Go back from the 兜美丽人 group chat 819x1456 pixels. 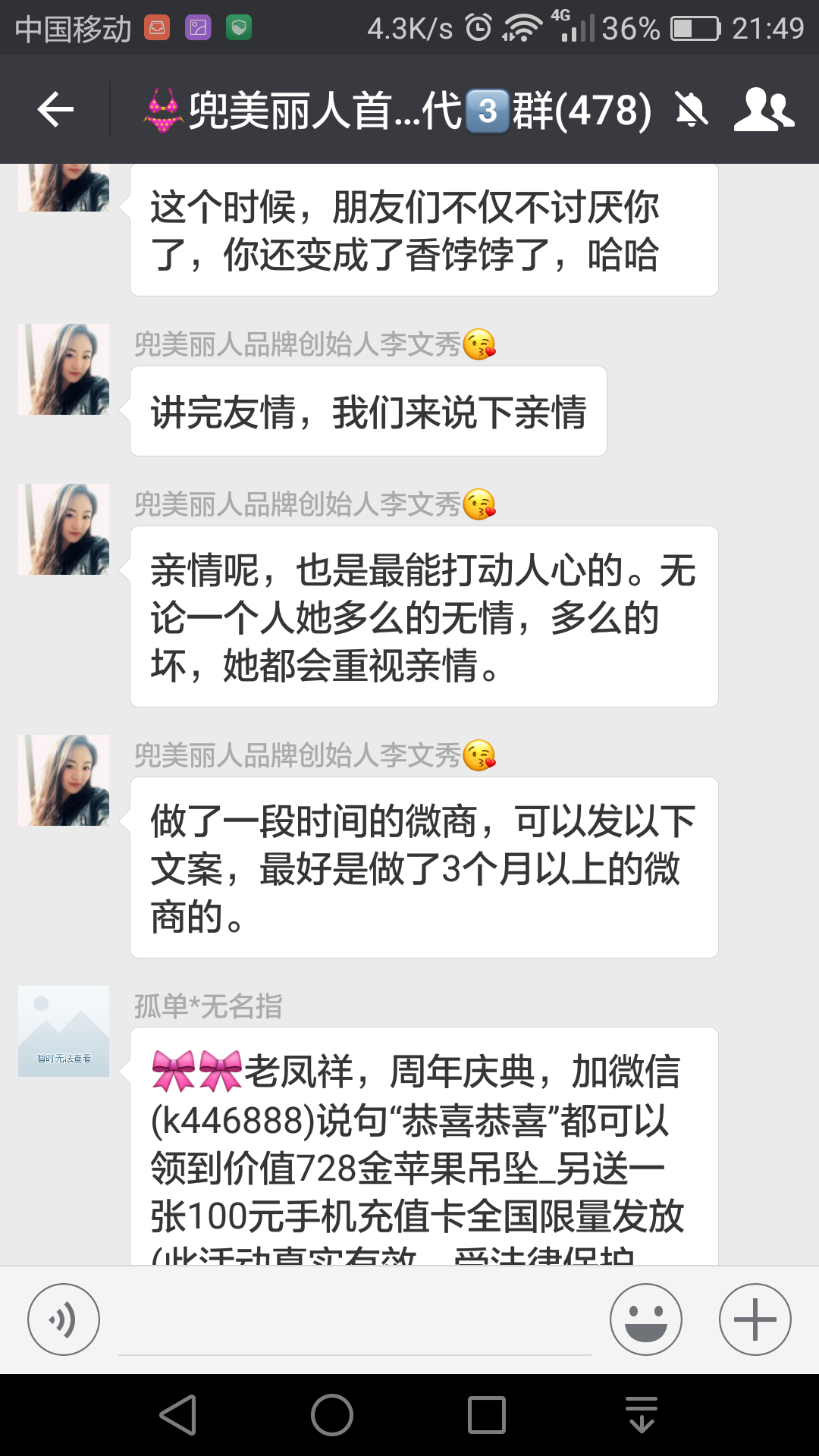pyautogui.click(x=55, y=111)
